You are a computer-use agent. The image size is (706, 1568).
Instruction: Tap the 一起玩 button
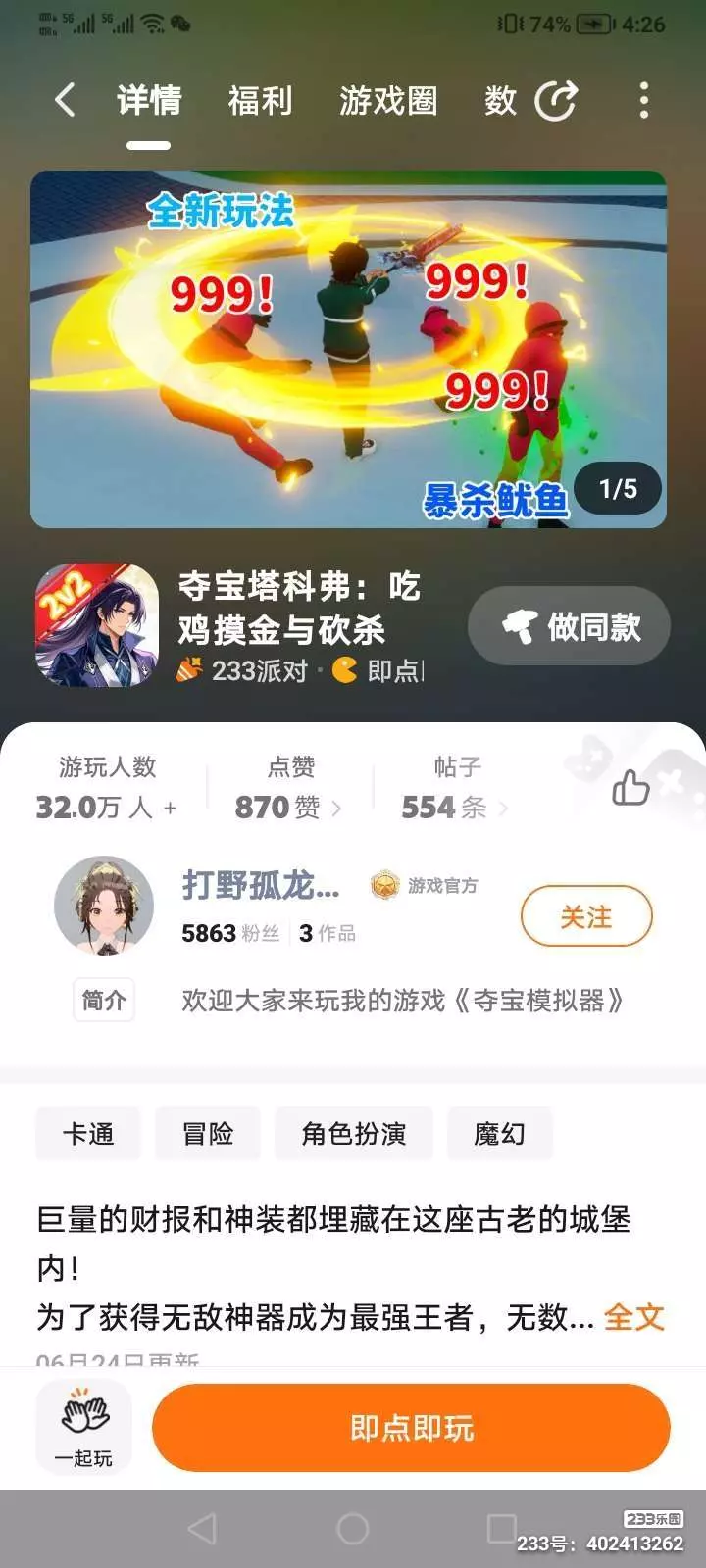(x=84, y=1427)
